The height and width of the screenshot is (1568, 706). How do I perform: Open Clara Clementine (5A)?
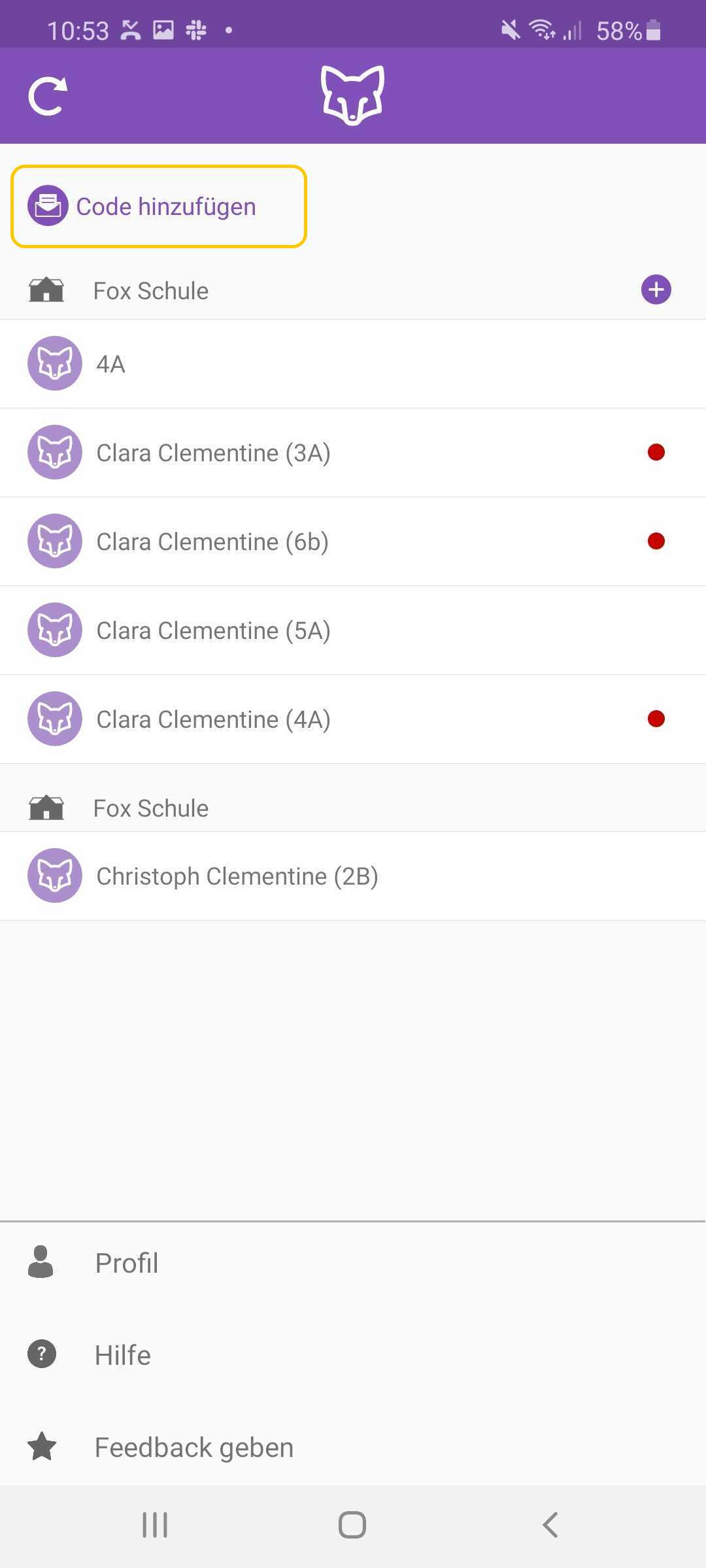pyautogui.click(x=353, y=630)
